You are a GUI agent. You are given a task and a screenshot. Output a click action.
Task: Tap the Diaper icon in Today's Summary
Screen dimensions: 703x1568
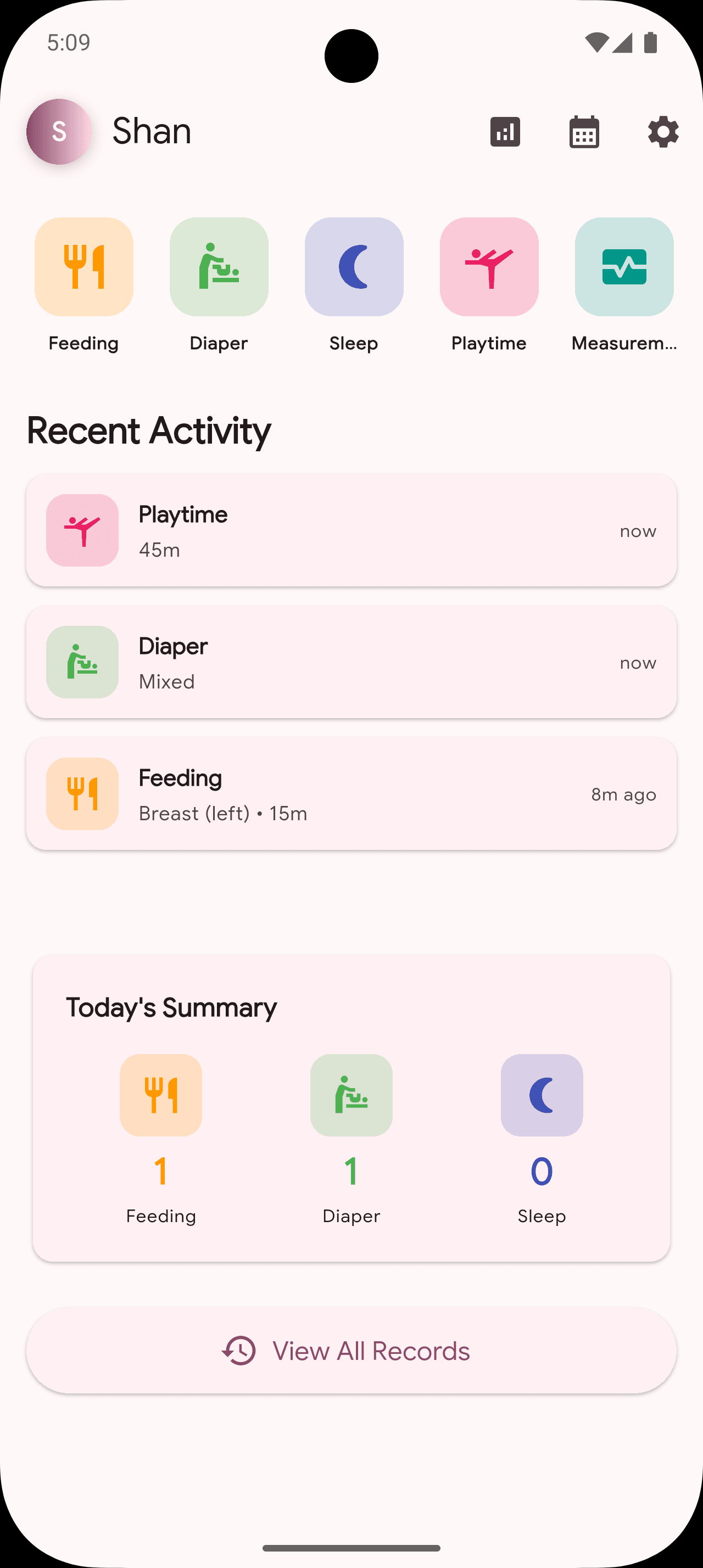tap(351, 1095)
